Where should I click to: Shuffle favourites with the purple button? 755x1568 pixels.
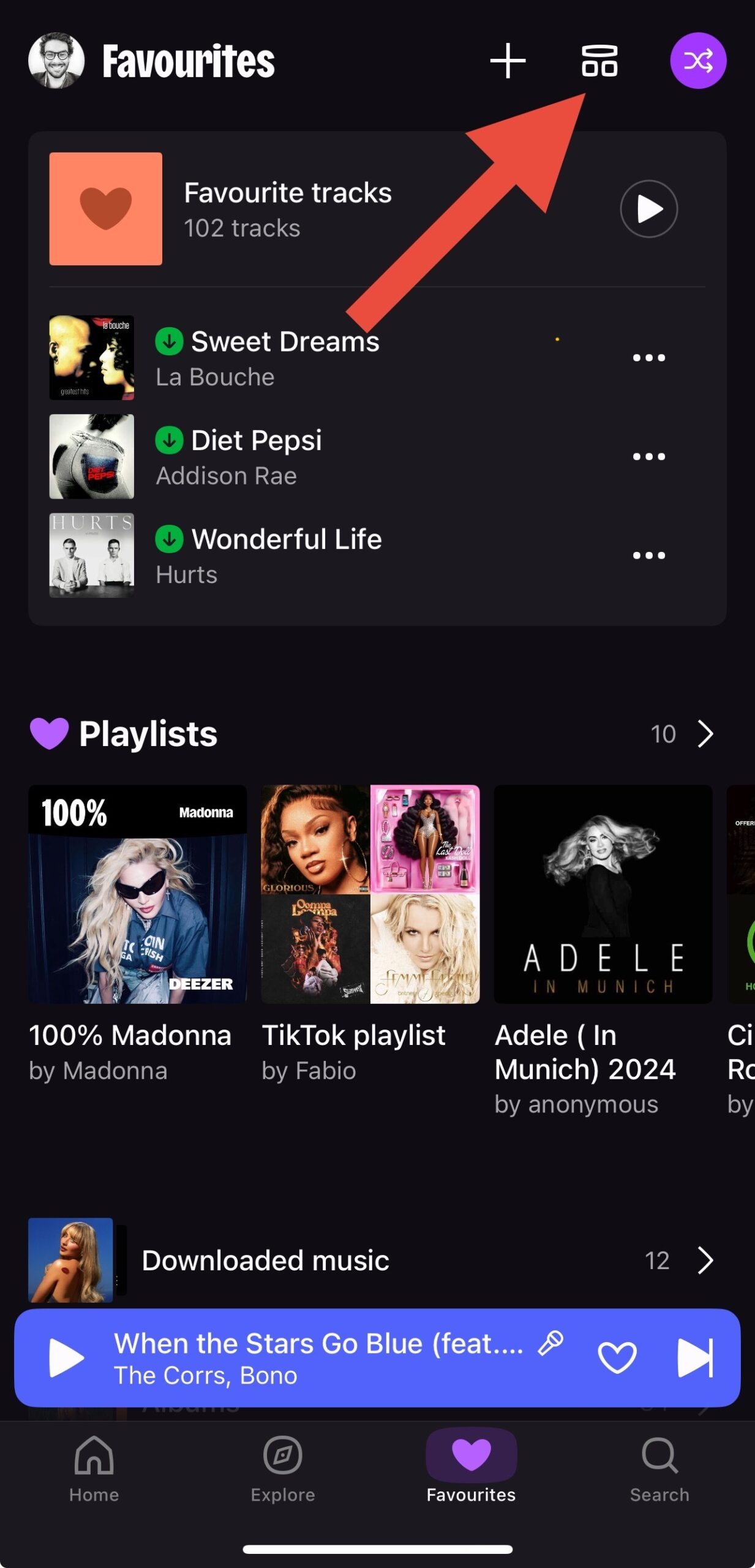pyautogui.click(x=698, y=61)
